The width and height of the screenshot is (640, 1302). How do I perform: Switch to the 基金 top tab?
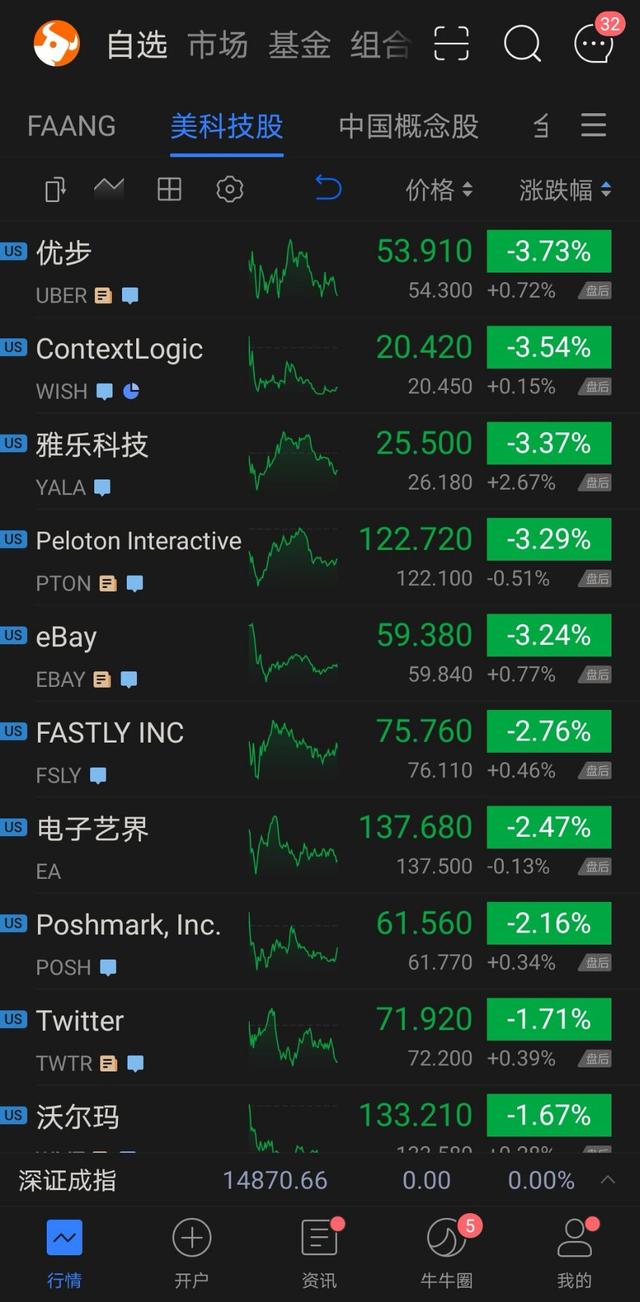tap(299, 44)
